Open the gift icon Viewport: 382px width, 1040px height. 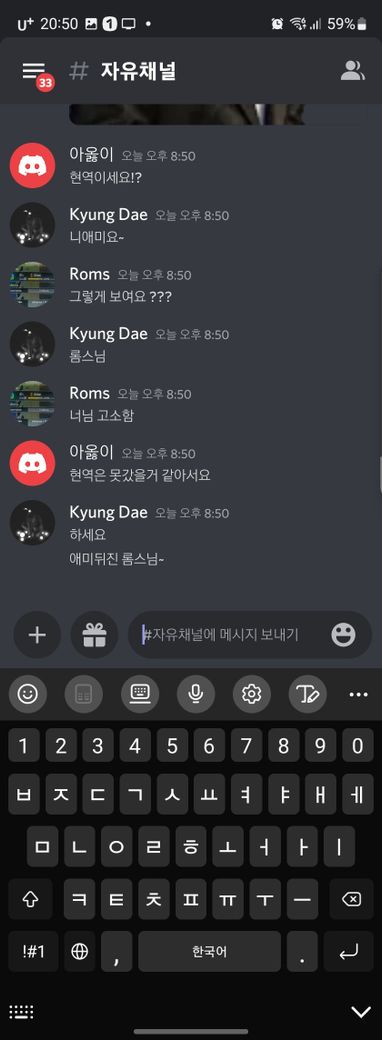94,635
